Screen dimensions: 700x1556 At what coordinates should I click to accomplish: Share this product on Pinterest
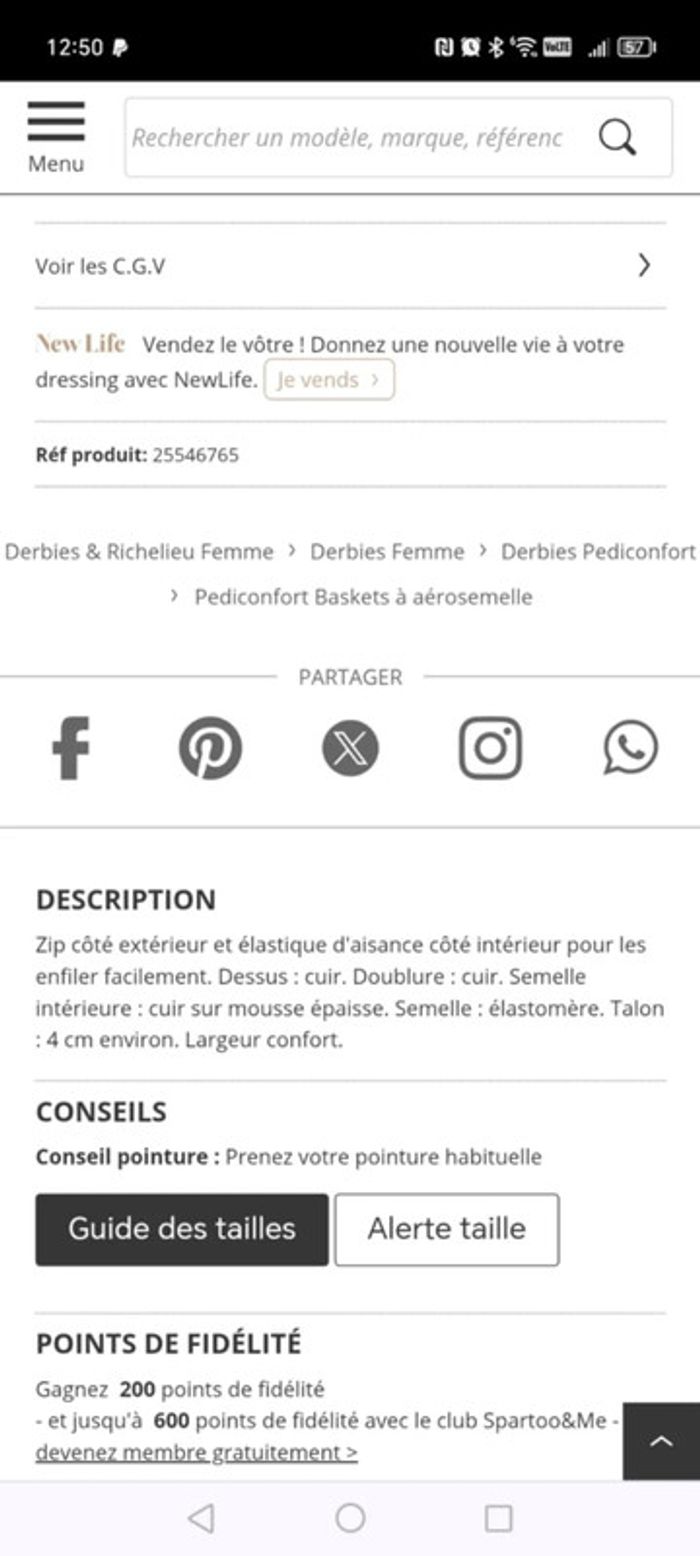click(210, 748)
